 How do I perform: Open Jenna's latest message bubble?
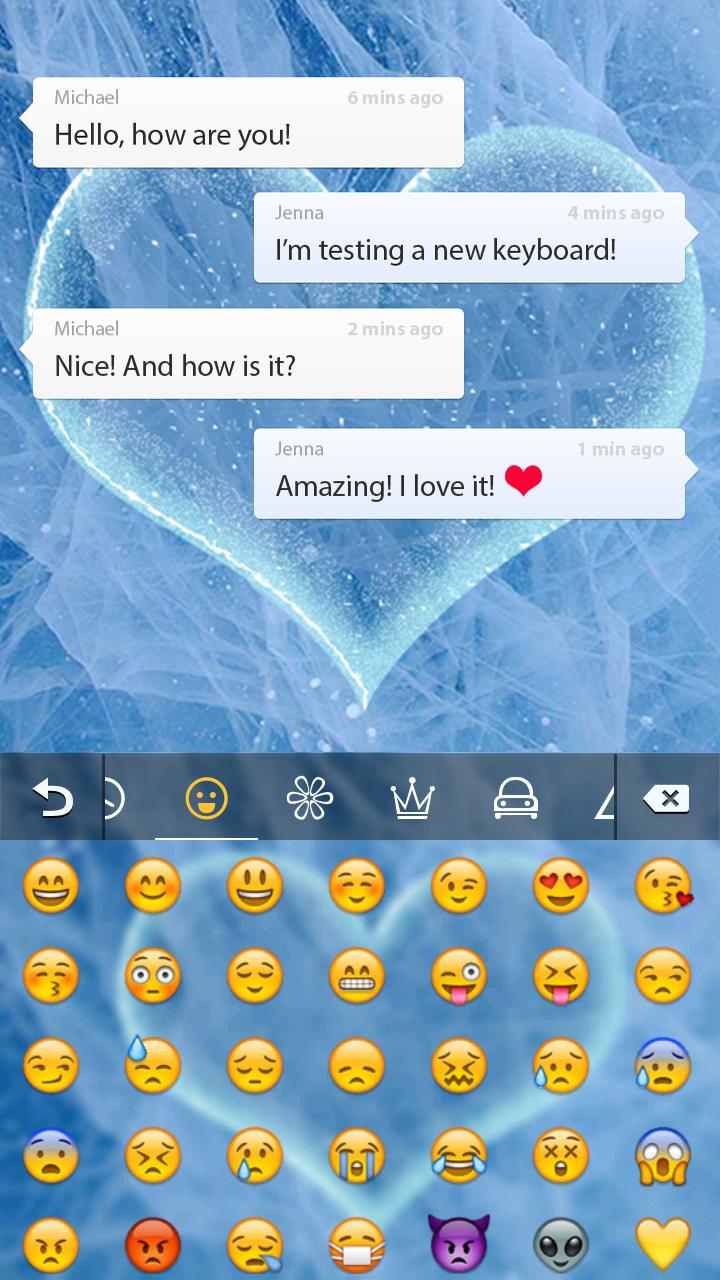click(x=470, y=473)
